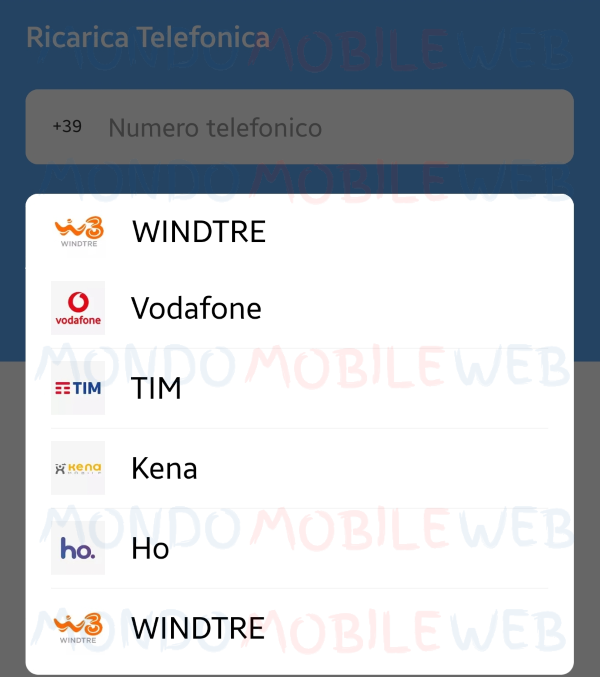Choose the WINDTRE entry listed above Vodafone
This screenshot has width=600, height=677.
[x=198, y=231]
